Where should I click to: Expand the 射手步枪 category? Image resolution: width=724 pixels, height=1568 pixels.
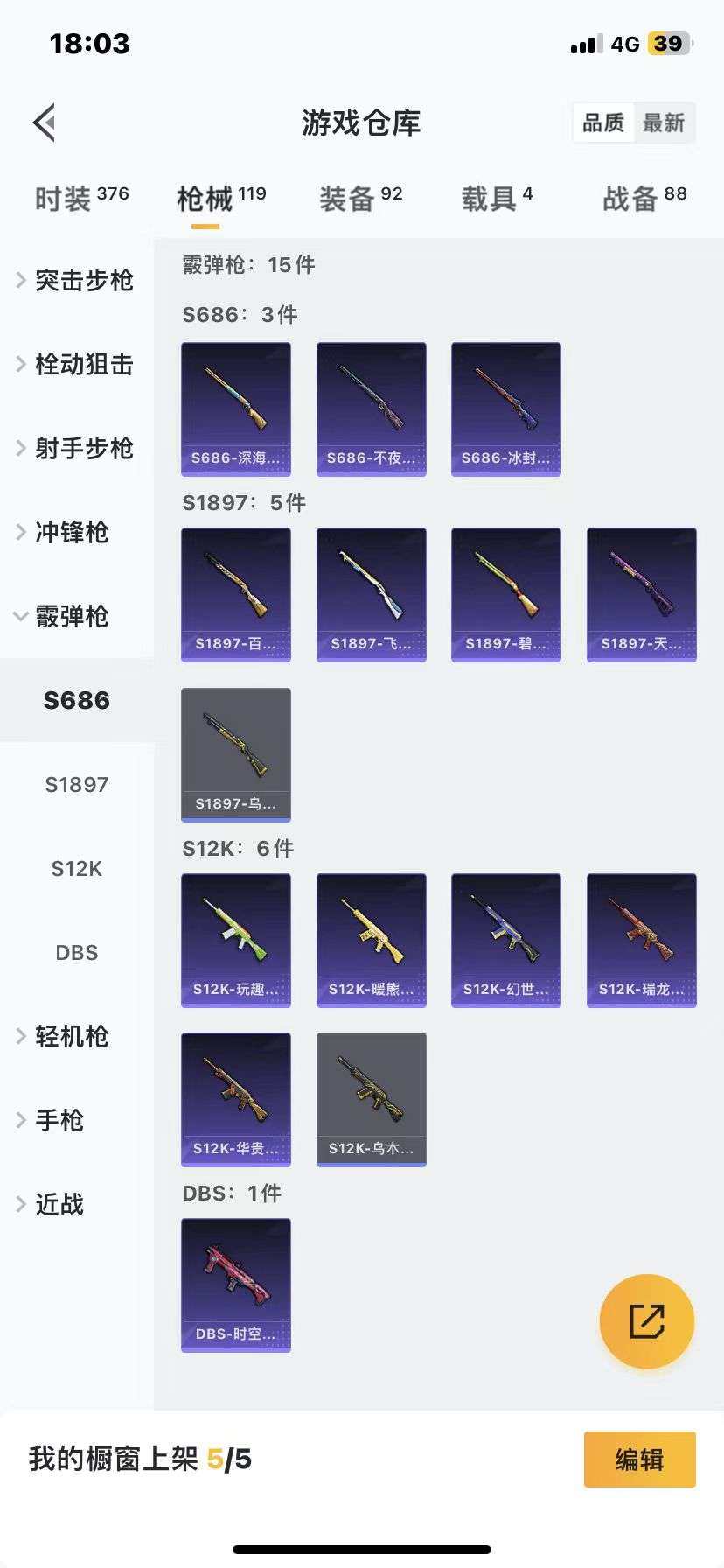tap(76, 448)
